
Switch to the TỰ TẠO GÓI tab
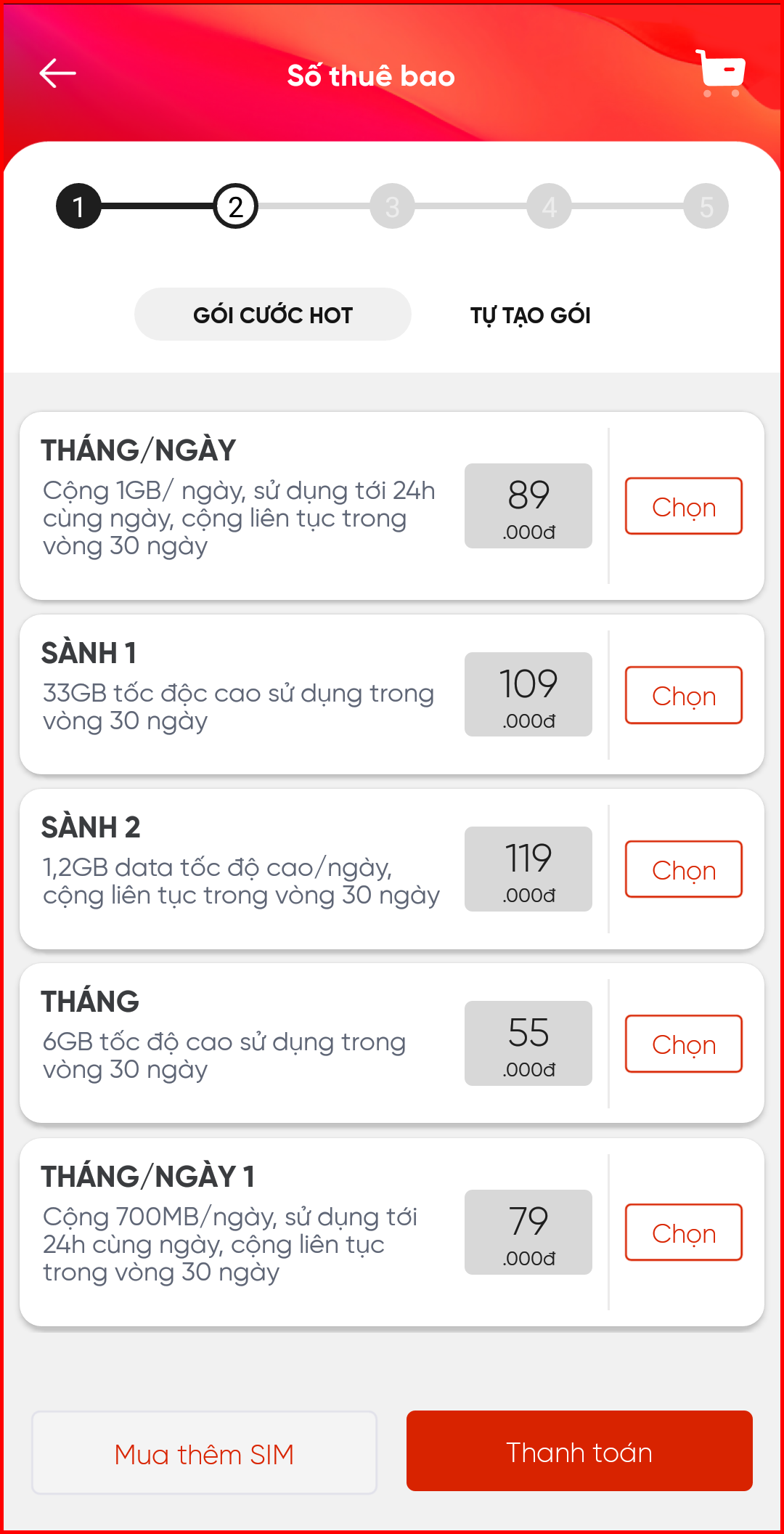coord(531,315)
